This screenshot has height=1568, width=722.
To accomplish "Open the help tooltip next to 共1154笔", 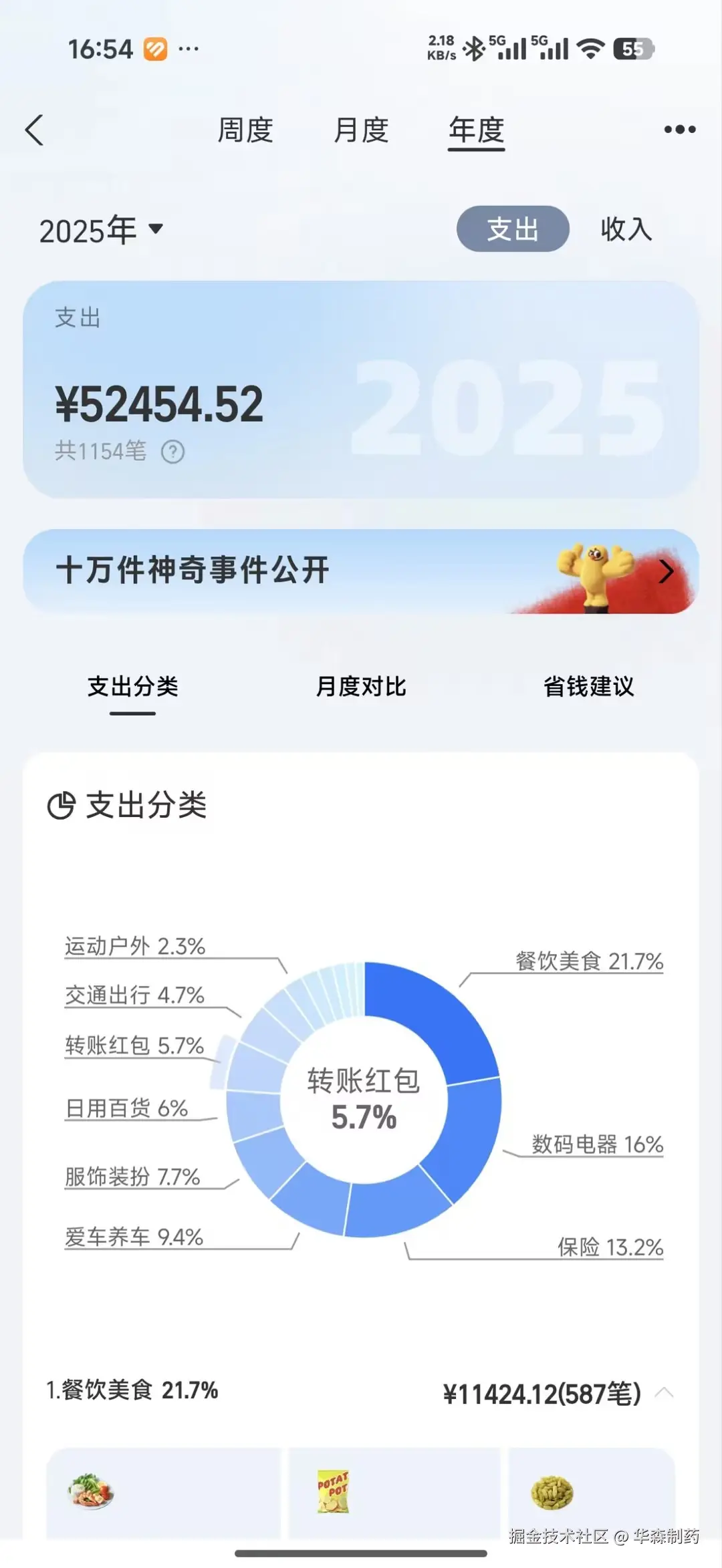I will 173,452.
